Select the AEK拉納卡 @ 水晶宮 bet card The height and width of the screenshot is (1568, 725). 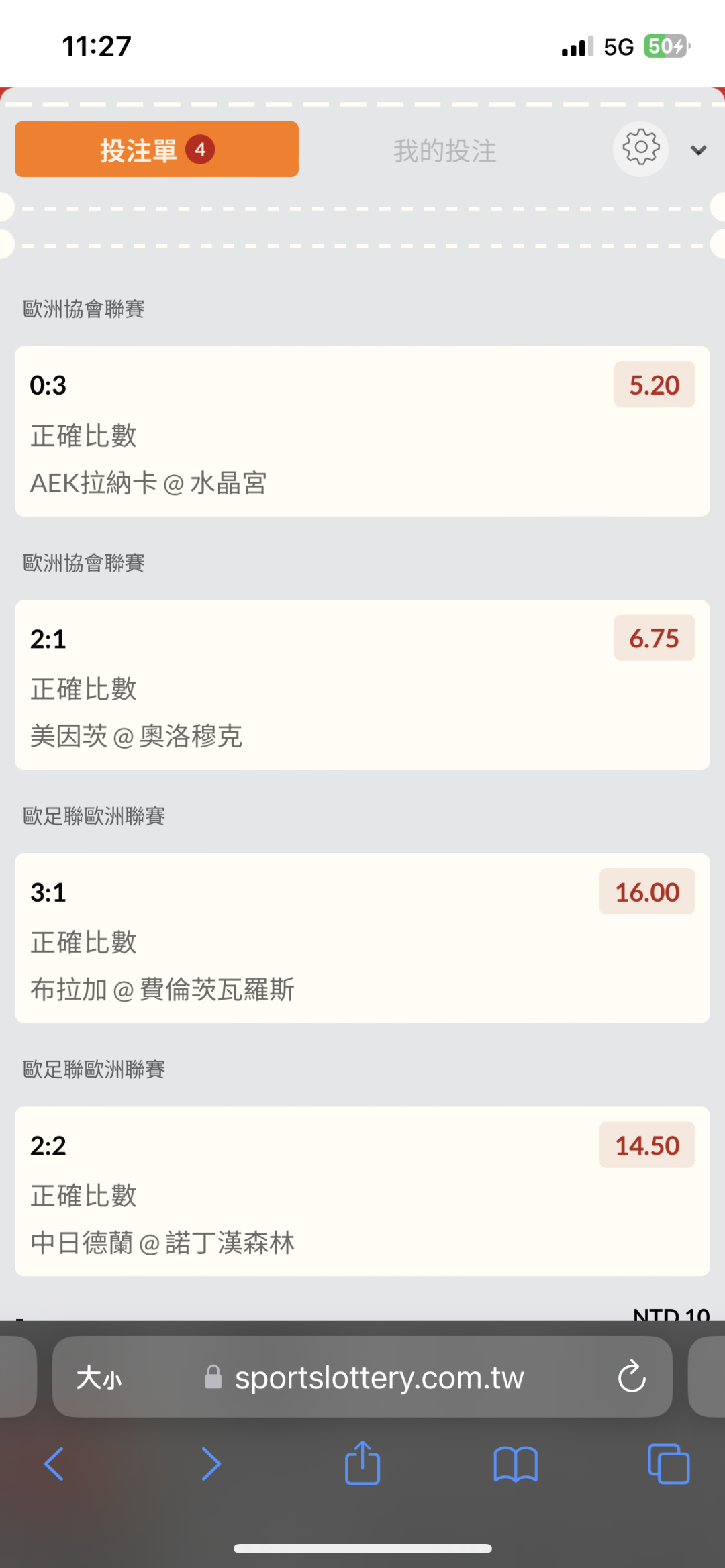point(362,431)
